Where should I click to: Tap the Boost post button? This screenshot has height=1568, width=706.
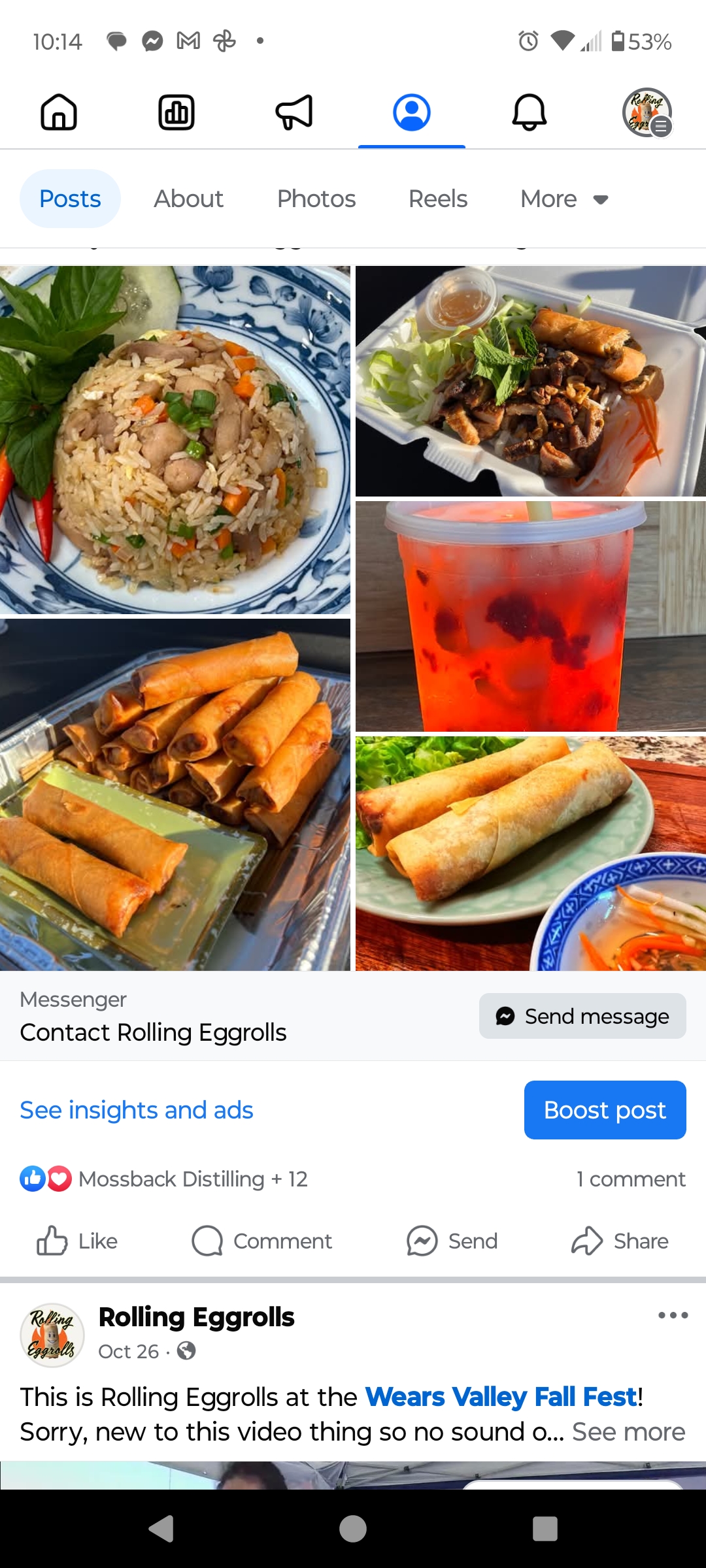click(x=605, y=1110)
